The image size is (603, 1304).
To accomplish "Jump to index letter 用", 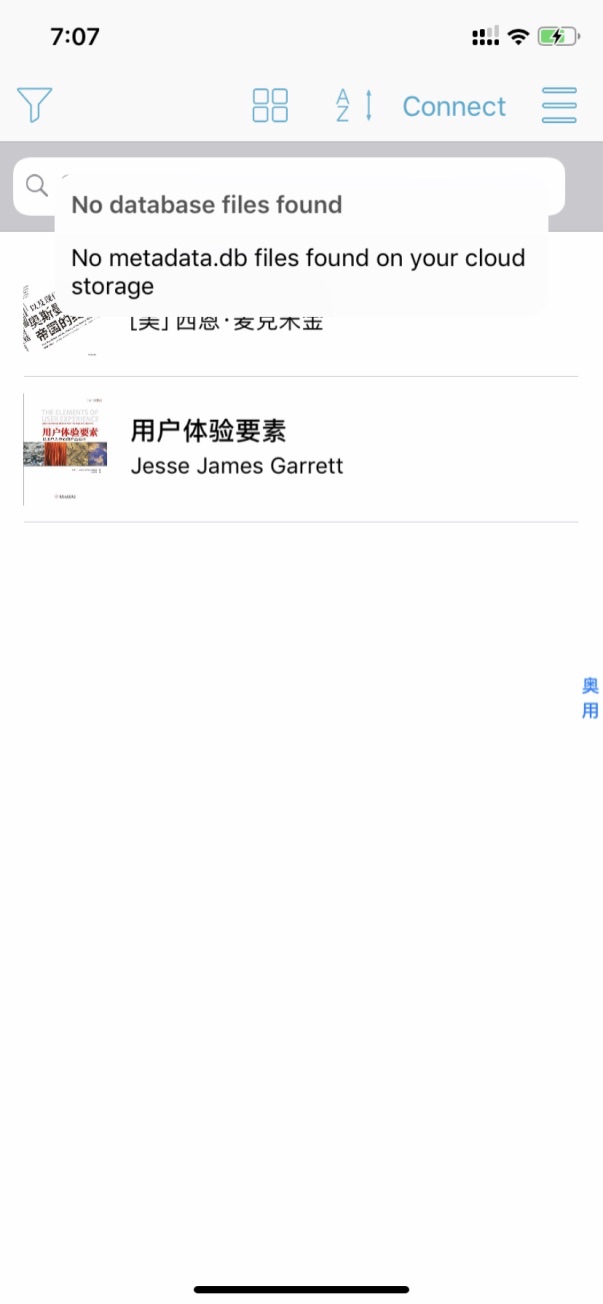I will 590,711.
